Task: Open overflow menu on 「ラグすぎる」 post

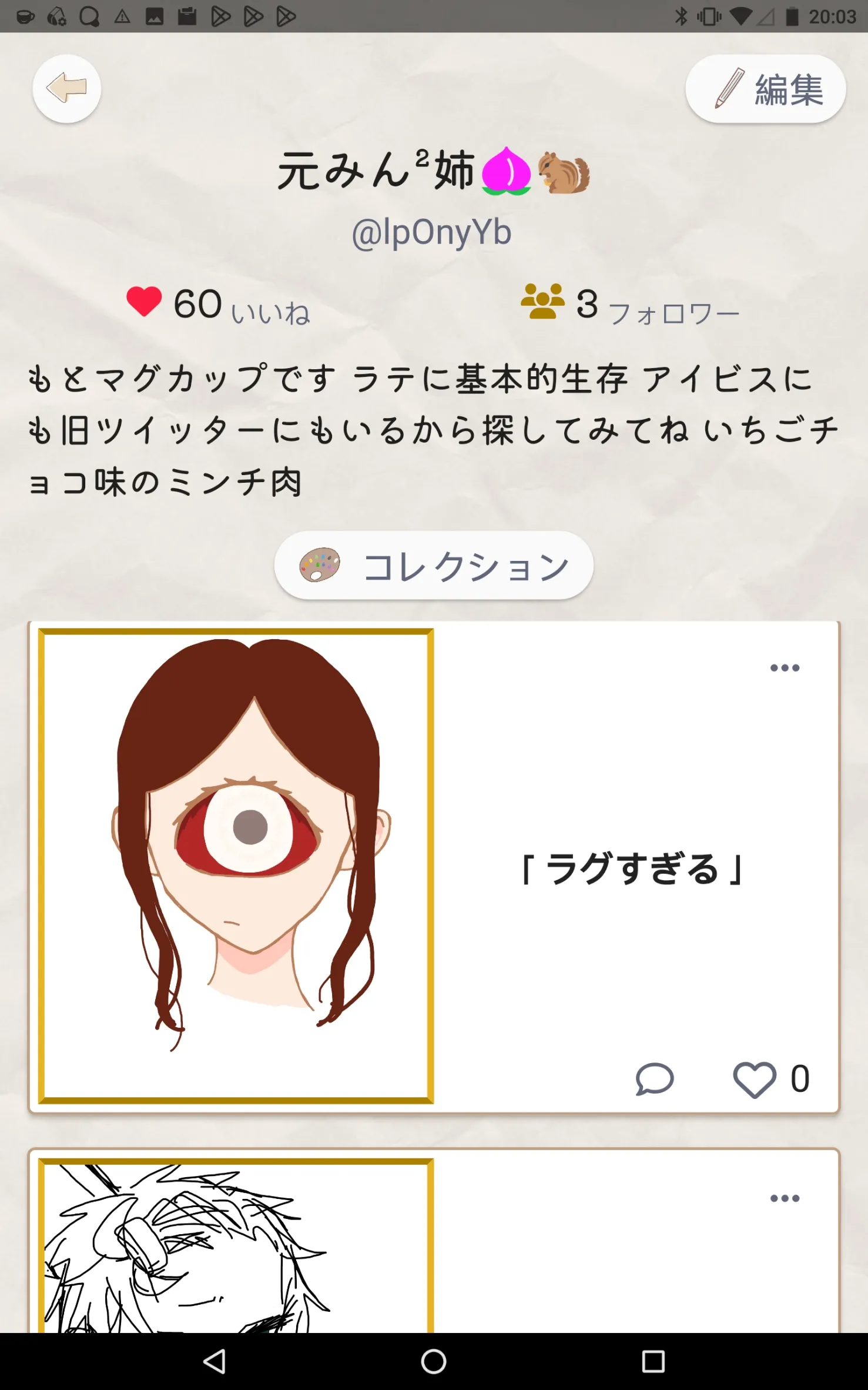Action: coord(785,668)
